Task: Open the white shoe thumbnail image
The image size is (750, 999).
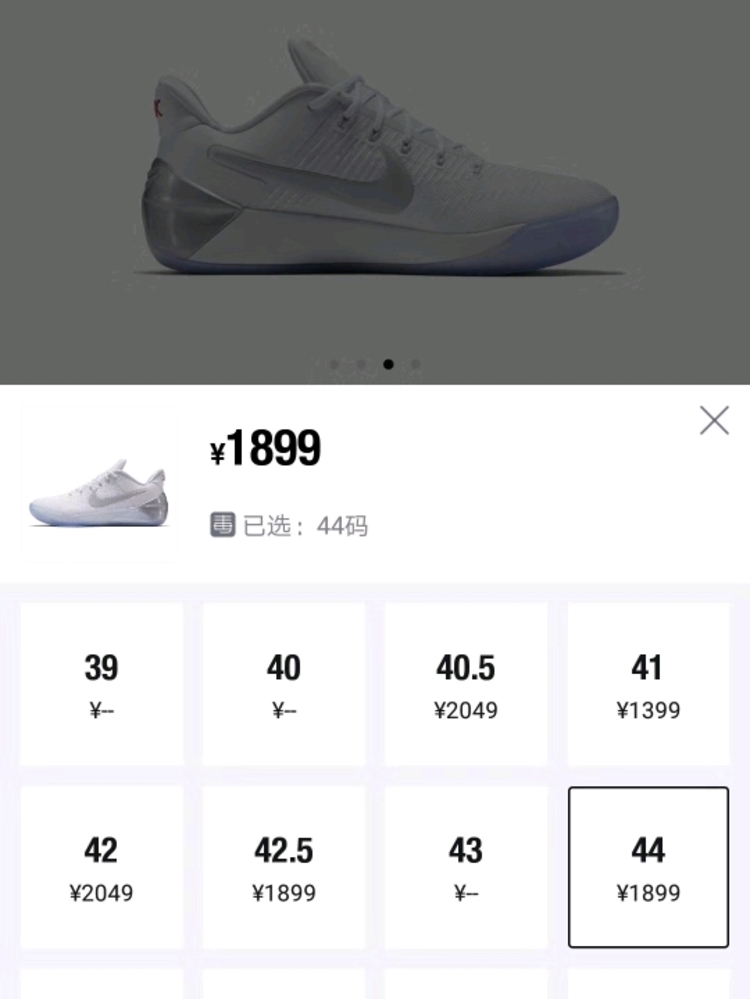Action: point(99,492)
